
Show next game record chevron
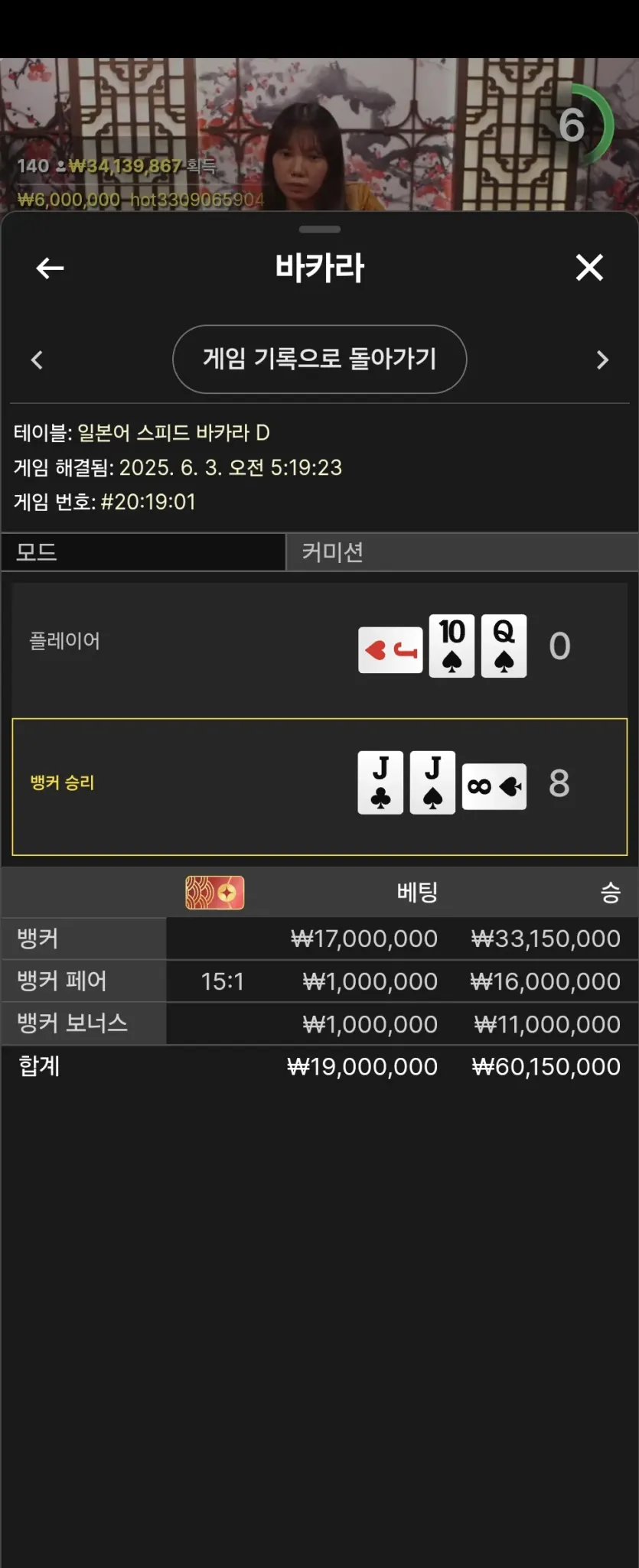pos(602,360)
